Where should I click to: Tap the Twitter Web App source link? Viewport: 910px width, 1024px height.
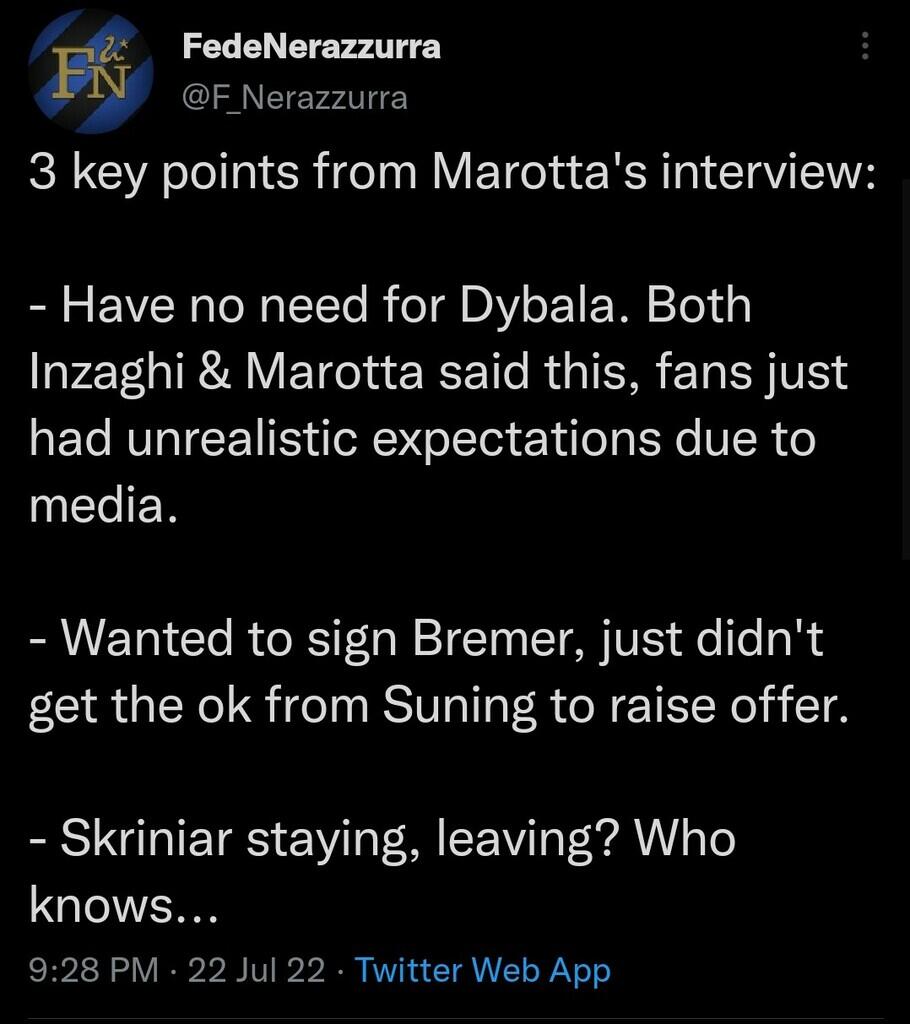(482, 969)
